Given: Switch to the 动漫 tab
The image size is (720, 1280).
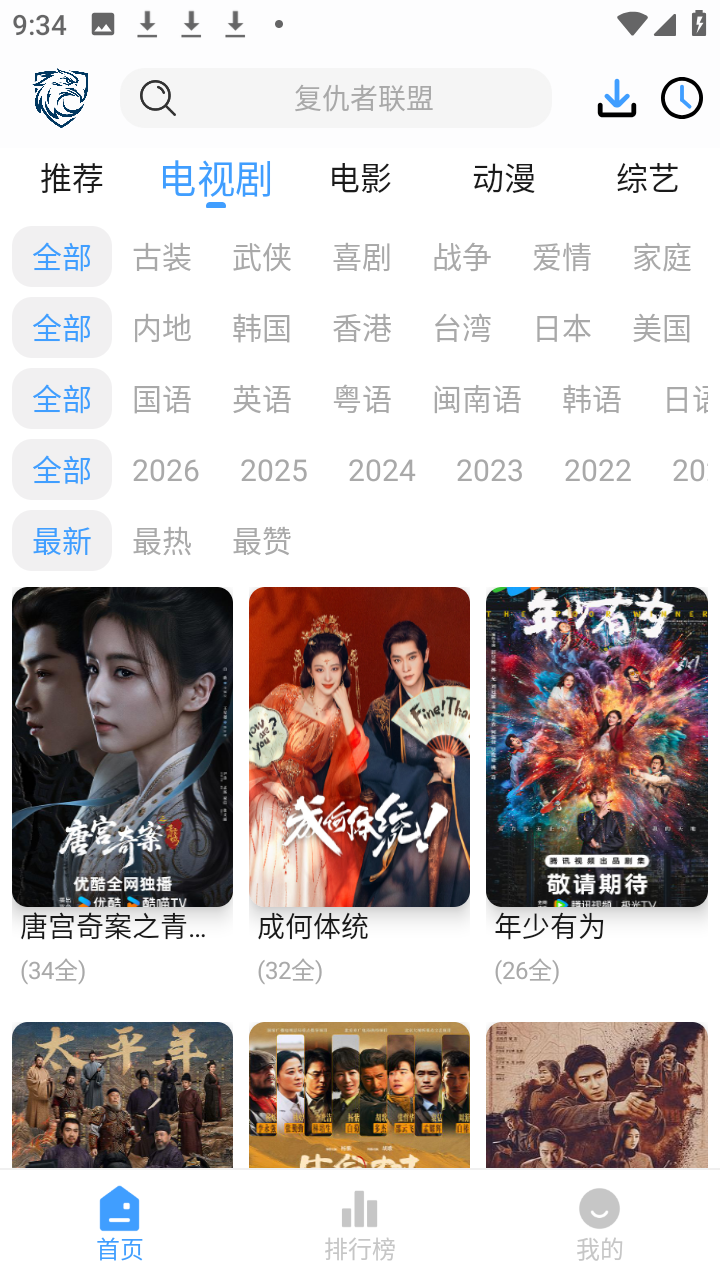Looking at the screenshot, I should coord(505,179).
